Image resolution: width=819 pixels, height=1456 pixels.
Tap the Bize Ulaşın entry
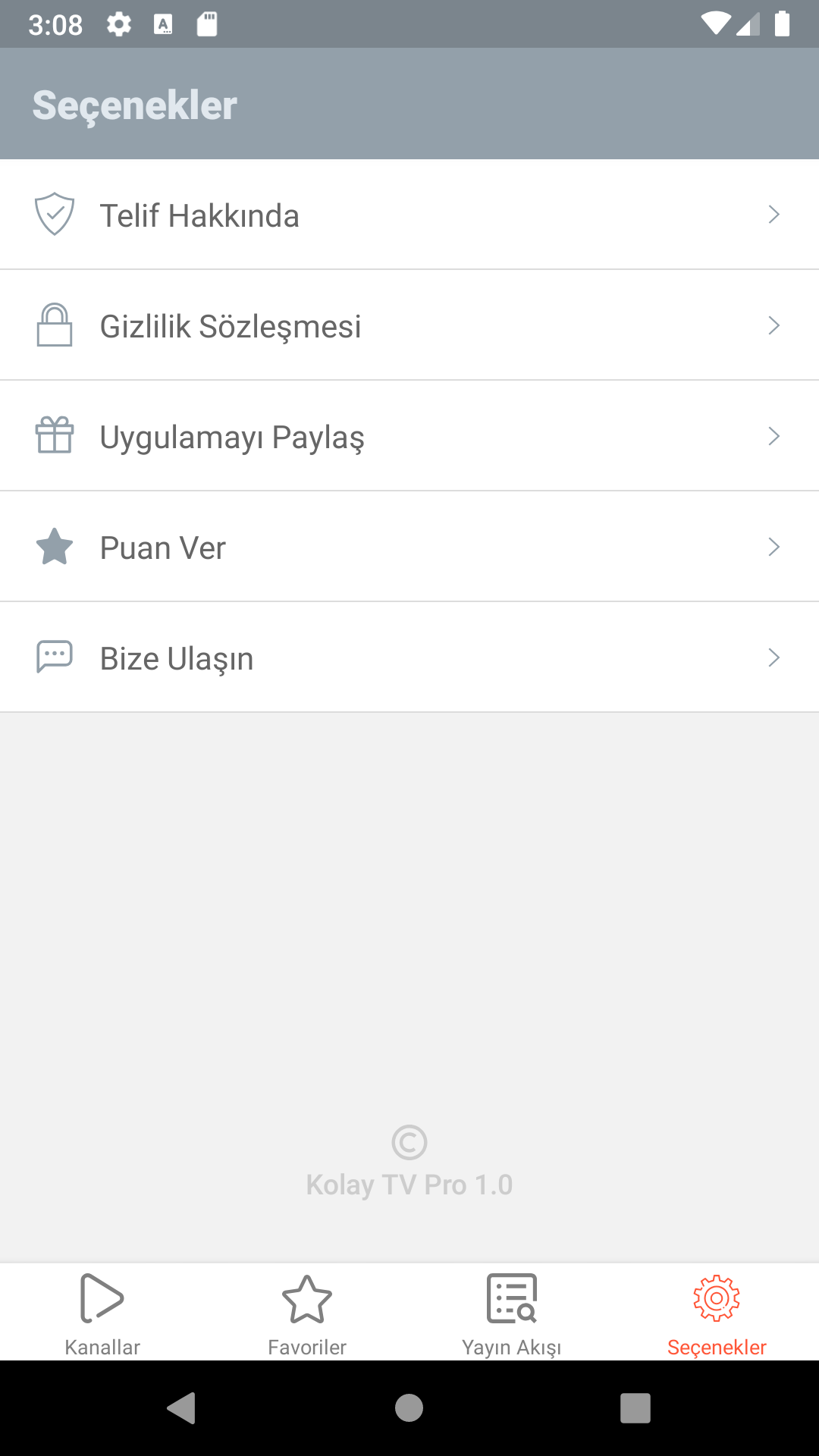click(x=409, y=657)
